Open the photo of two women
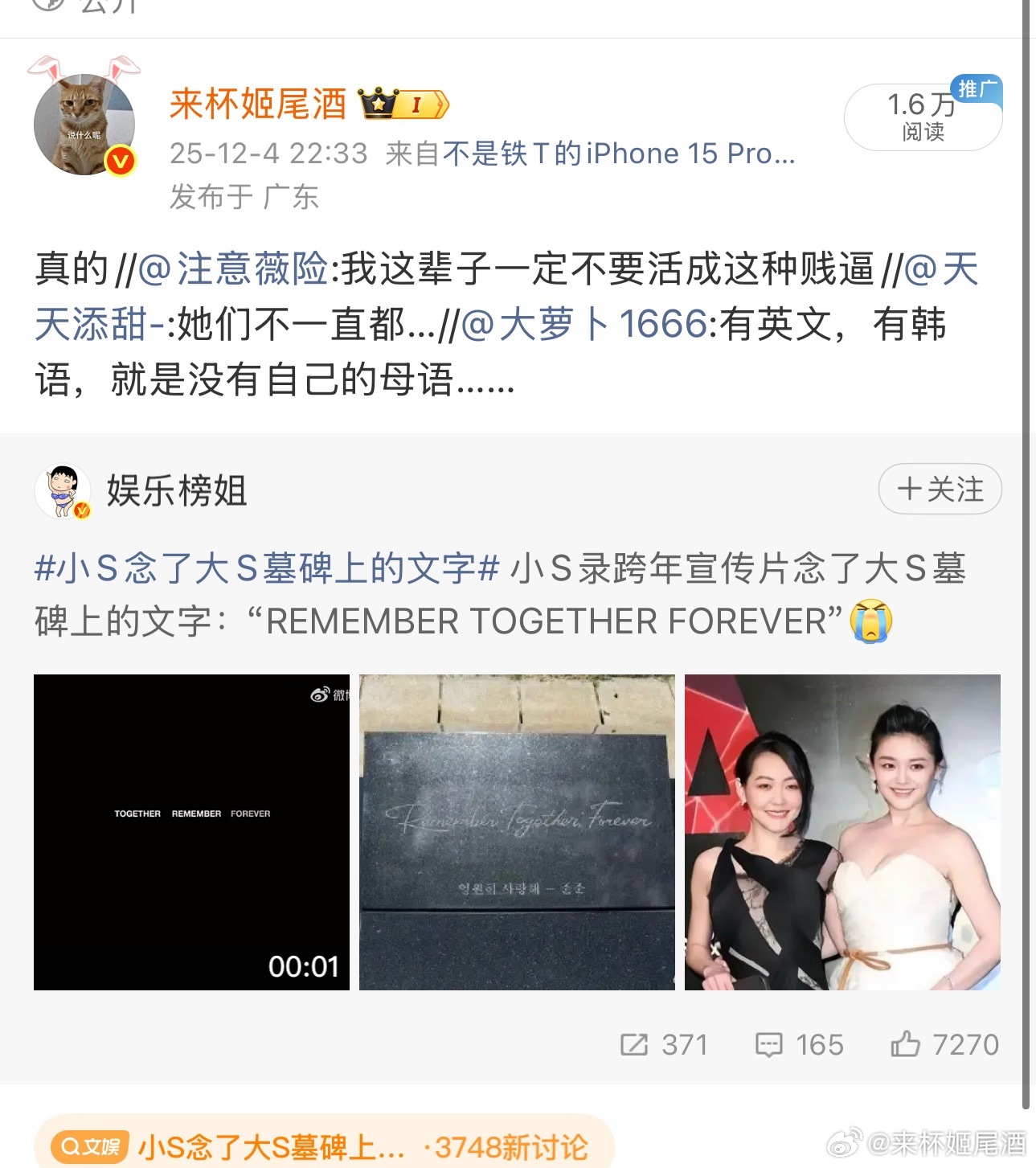 [x=842, y=832]
